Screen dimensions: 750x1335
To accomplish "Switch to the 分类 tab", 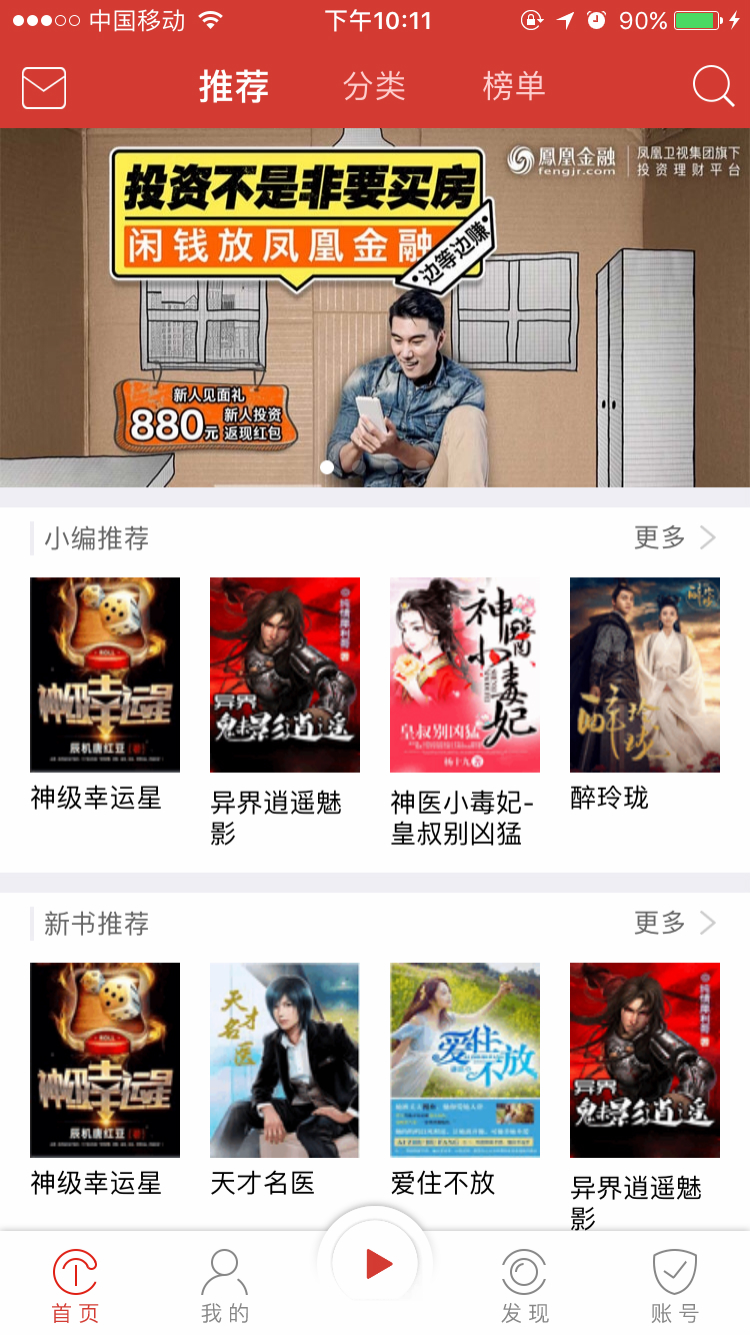I will tap(374, 87).
